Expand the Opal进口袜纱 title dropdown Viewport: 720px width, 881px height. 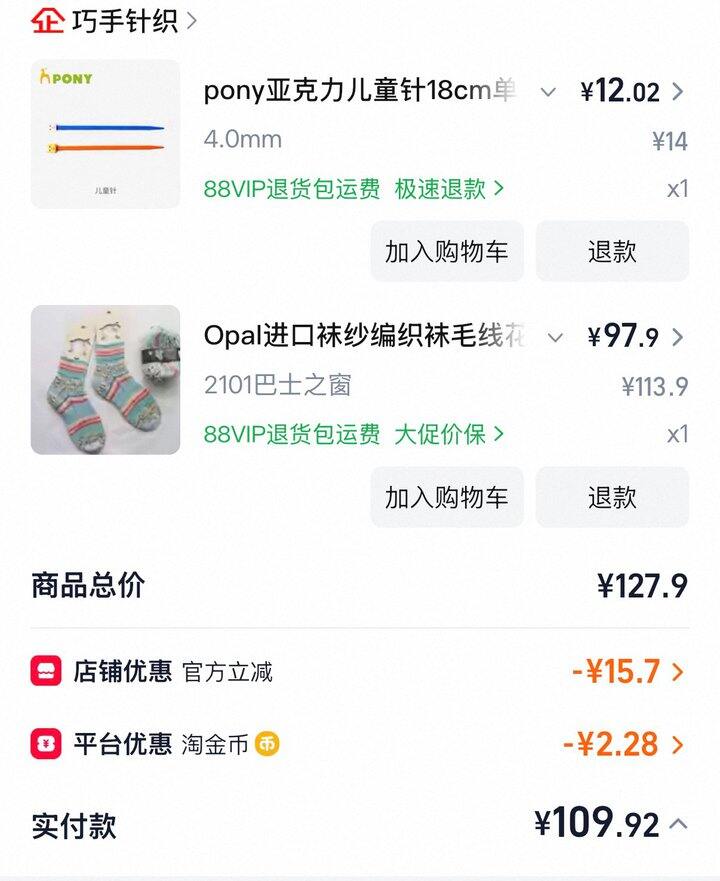coord(556,337)
